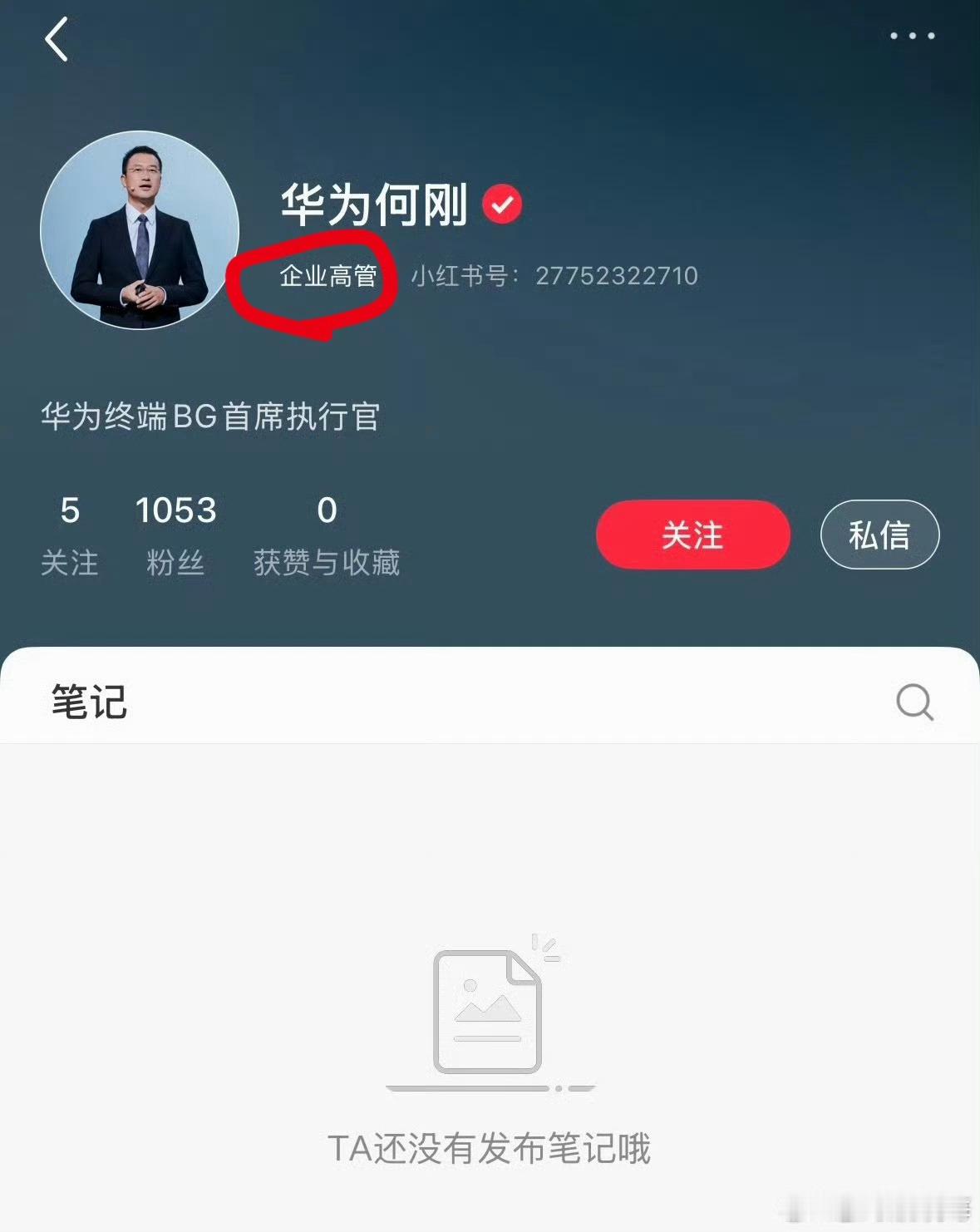This screenshot has width=980, height=1232.
Task: View the 5 following count
Action: (71, 510)
